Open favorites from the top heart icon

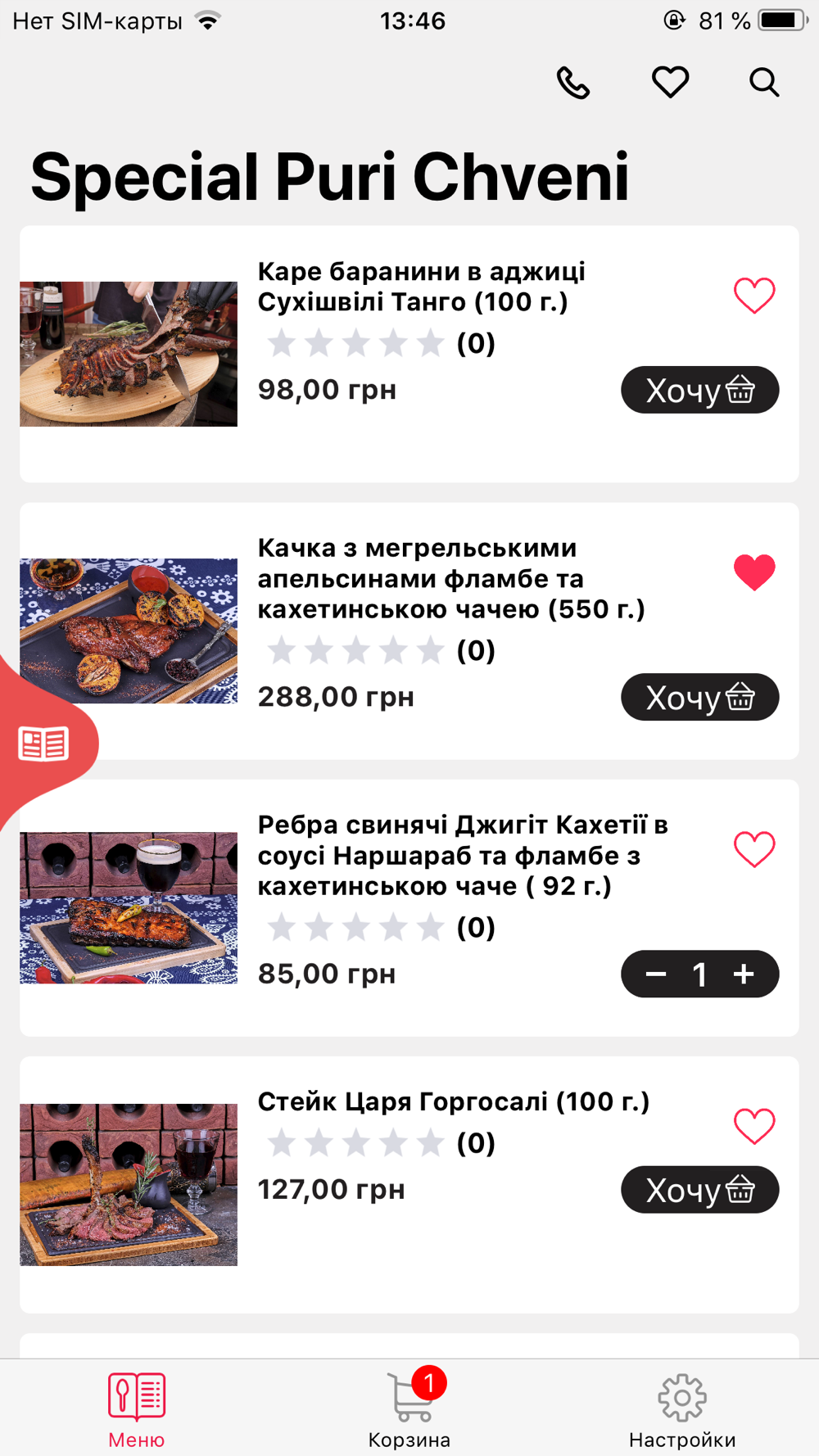(670, 83)
